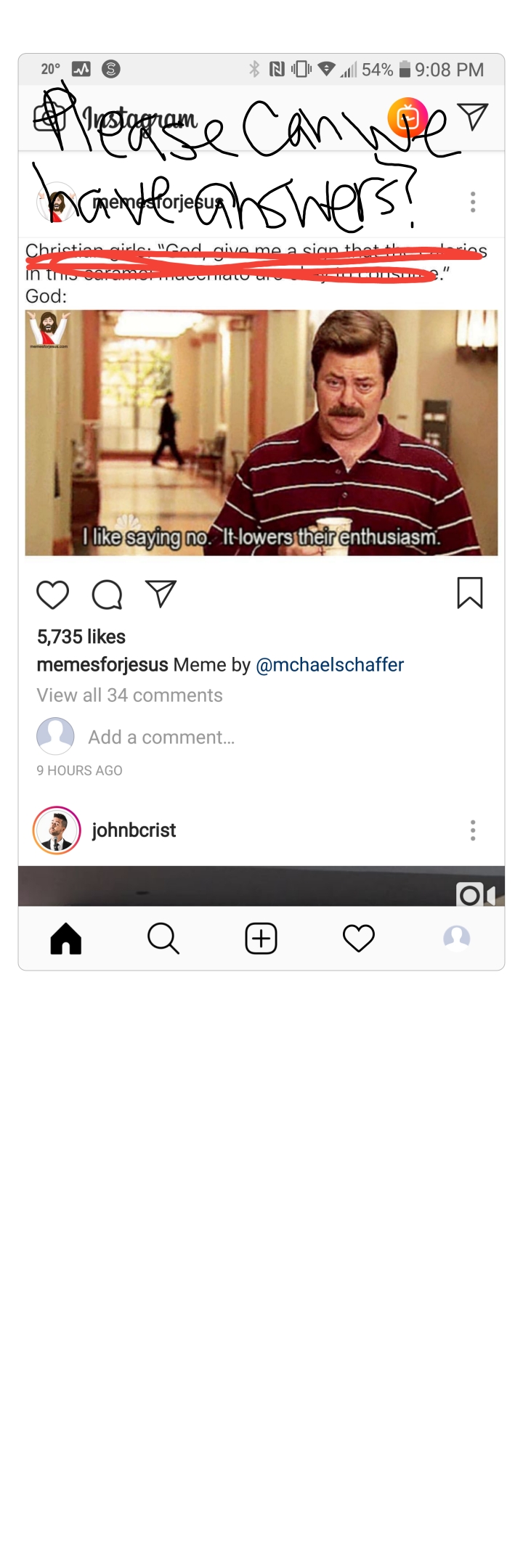Share the memesforjesus post
This screenshot has width=523, height=1568.
[x=161, y=594]
